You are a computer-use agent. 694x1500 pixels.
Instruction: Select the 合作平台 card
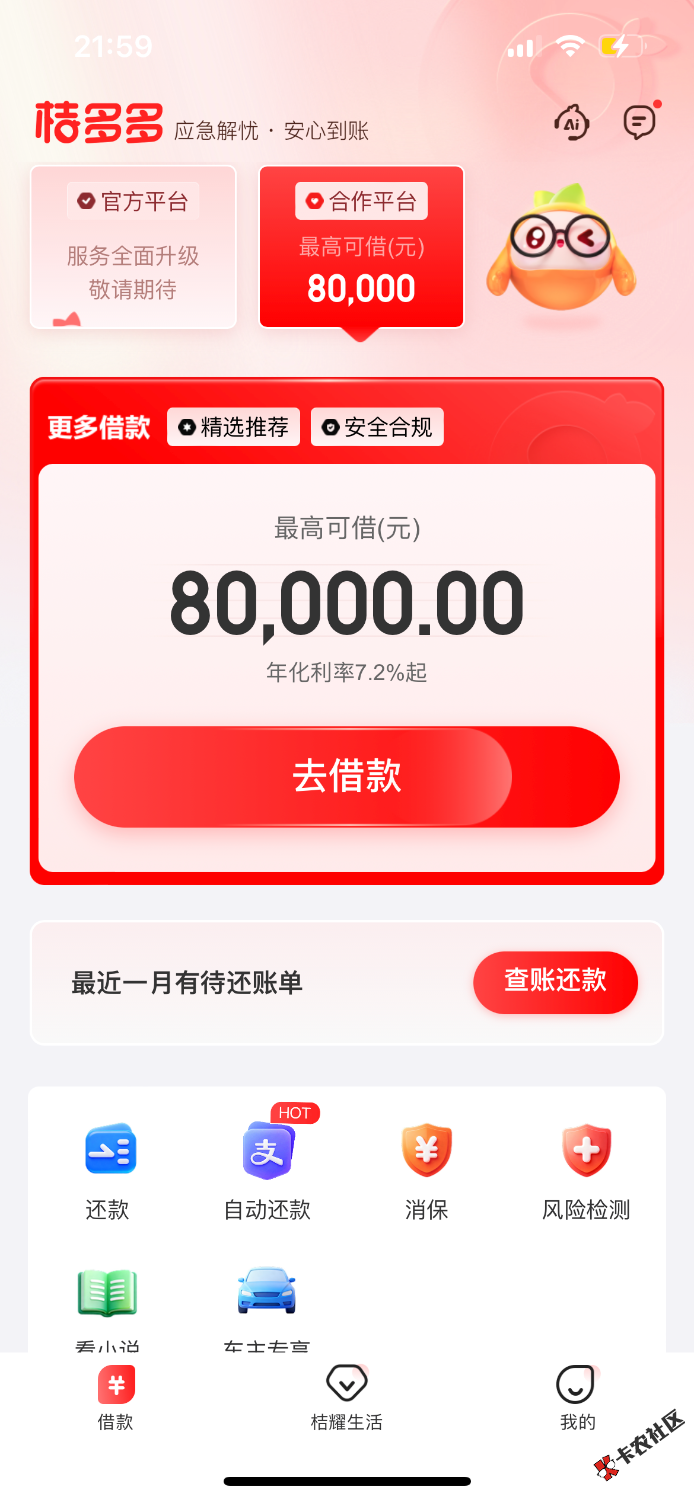click(x=361, y=246)
